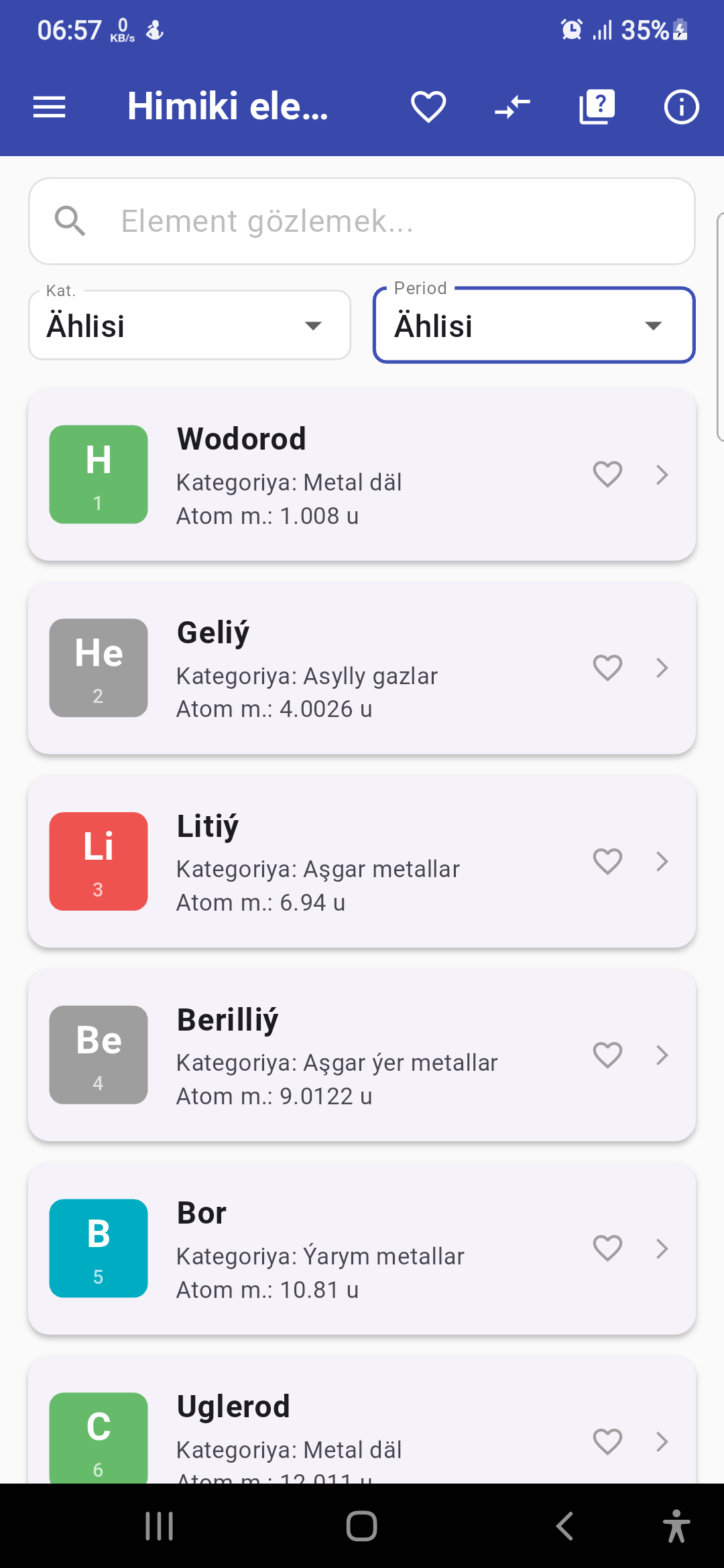Toggle the heart on Bor
This screenshot has height=1568, width=724.
(x=607, y=1248)
